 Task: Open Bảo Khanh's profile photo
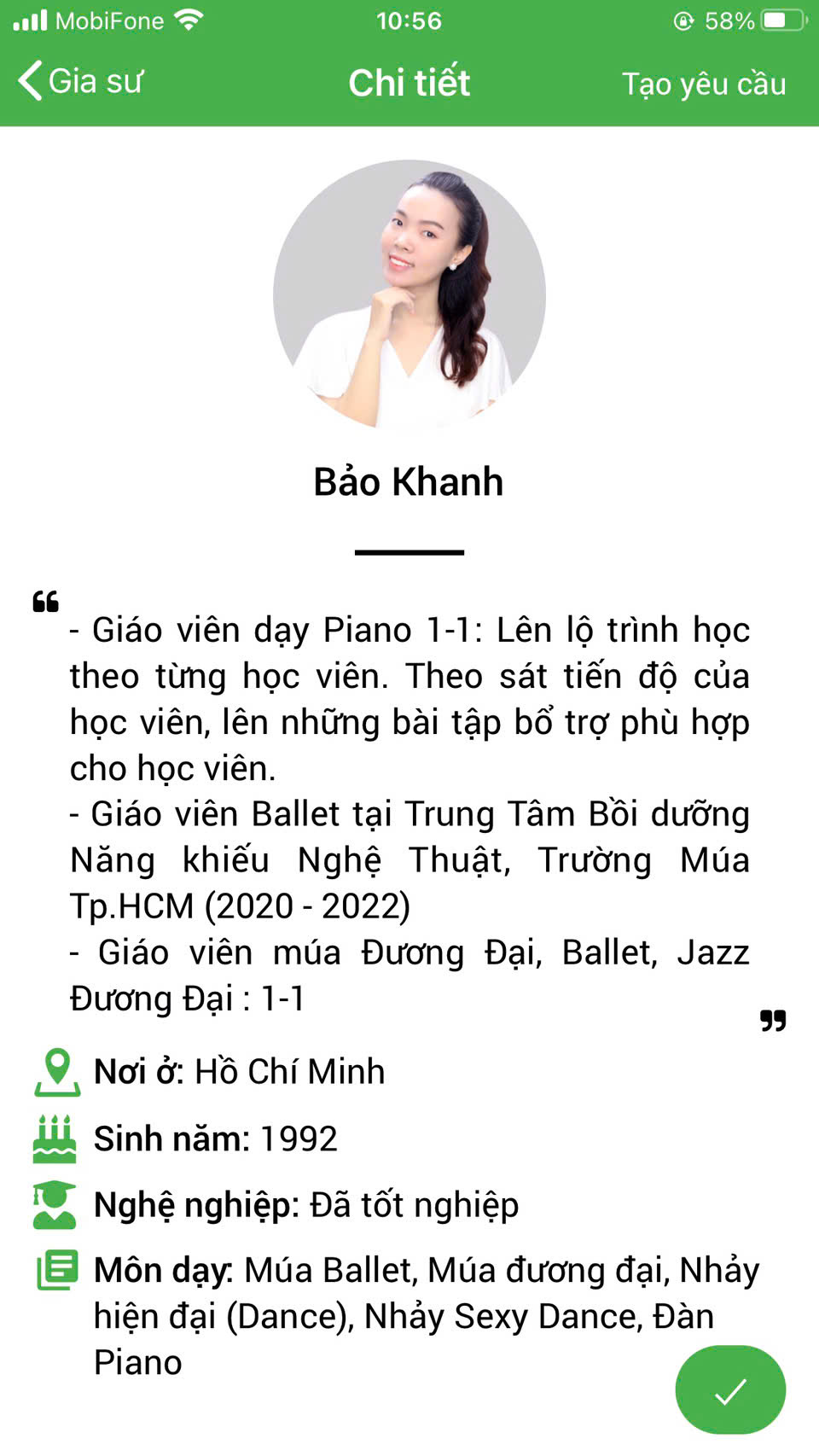click(x=409, y=294)
